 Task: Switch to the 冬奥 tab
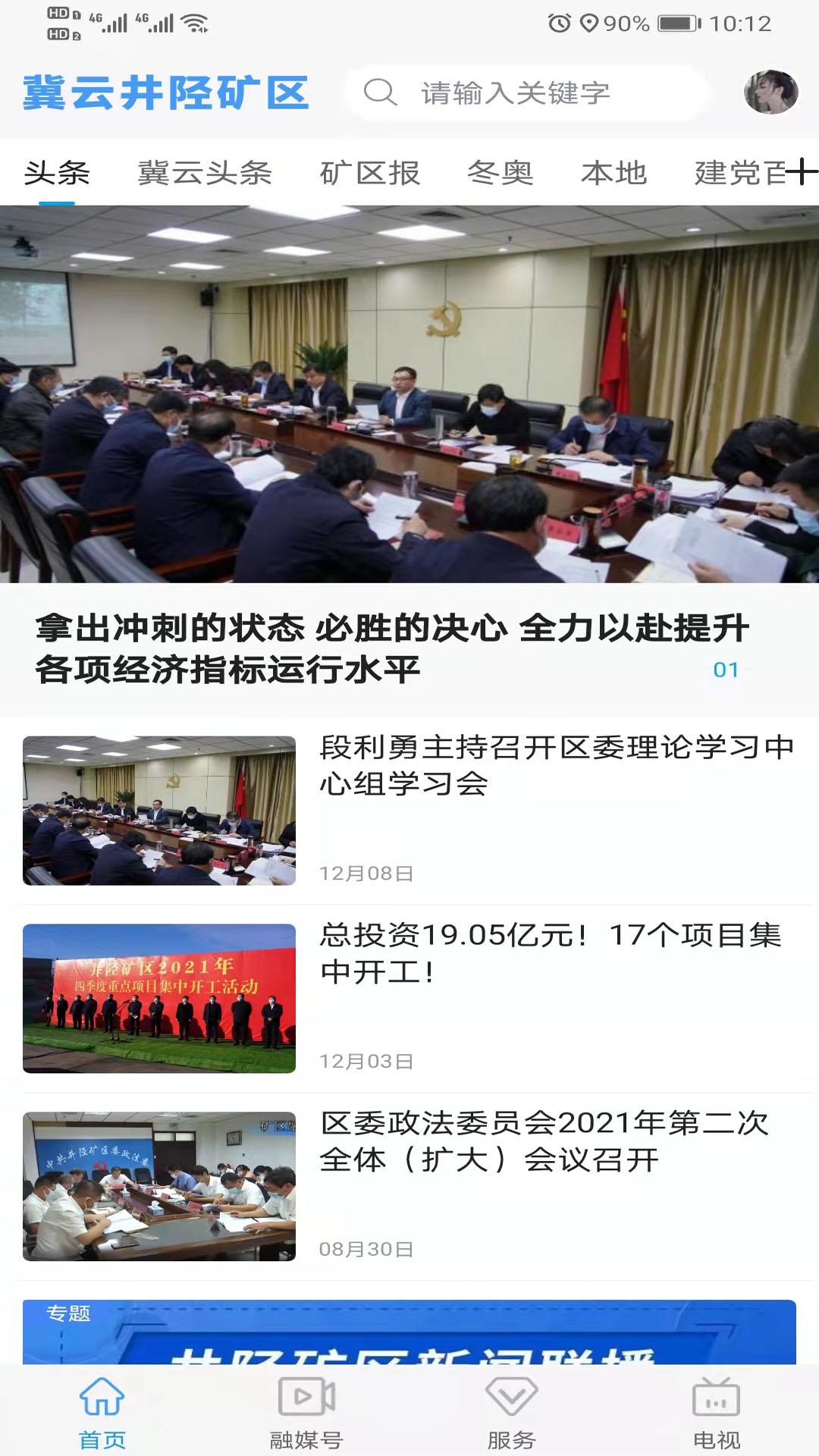[x=500, y=174]
